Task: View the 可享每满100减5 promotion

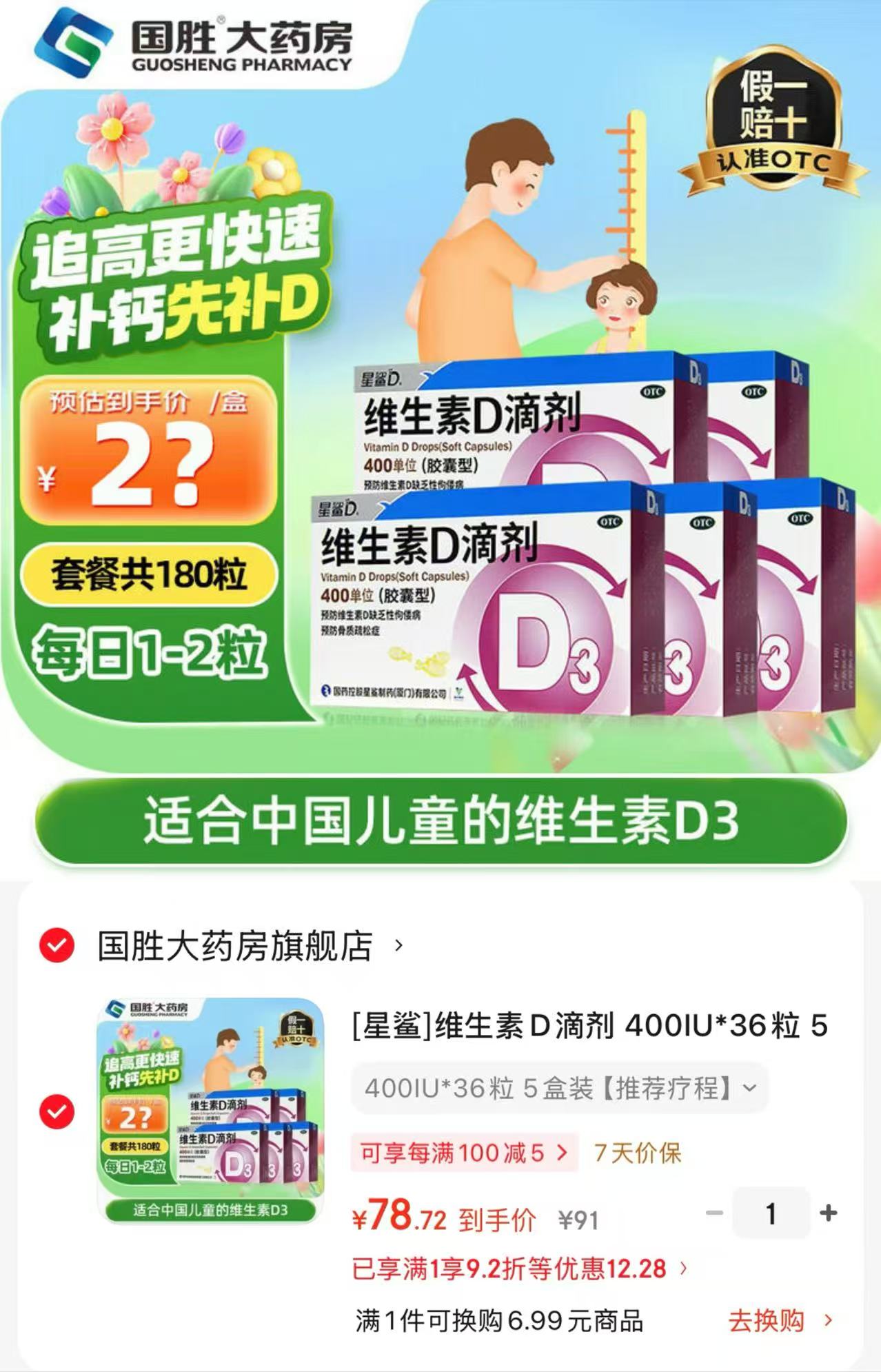Action: (464, 1153)
